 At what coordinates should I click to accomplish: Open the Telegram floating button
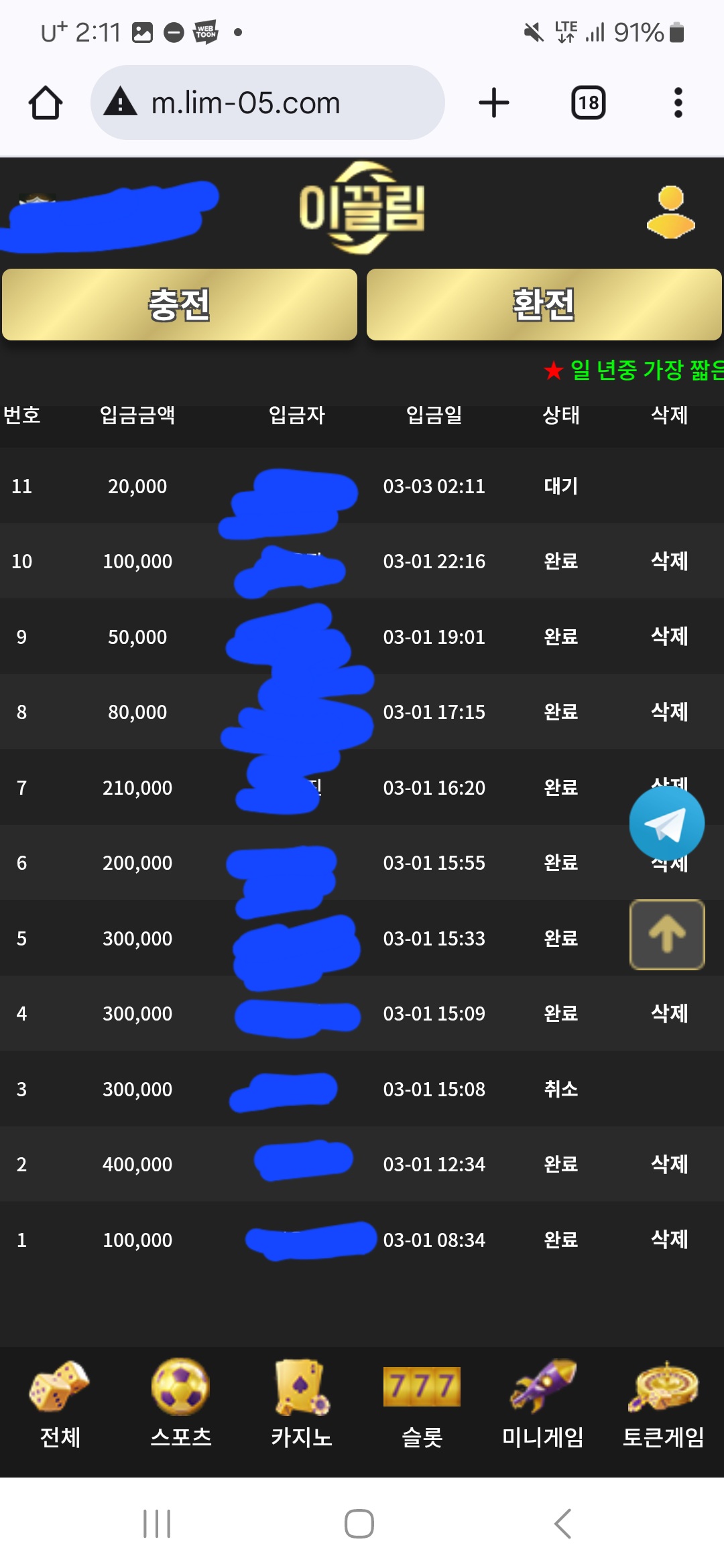pyautogui.click(x=666, y=824)
